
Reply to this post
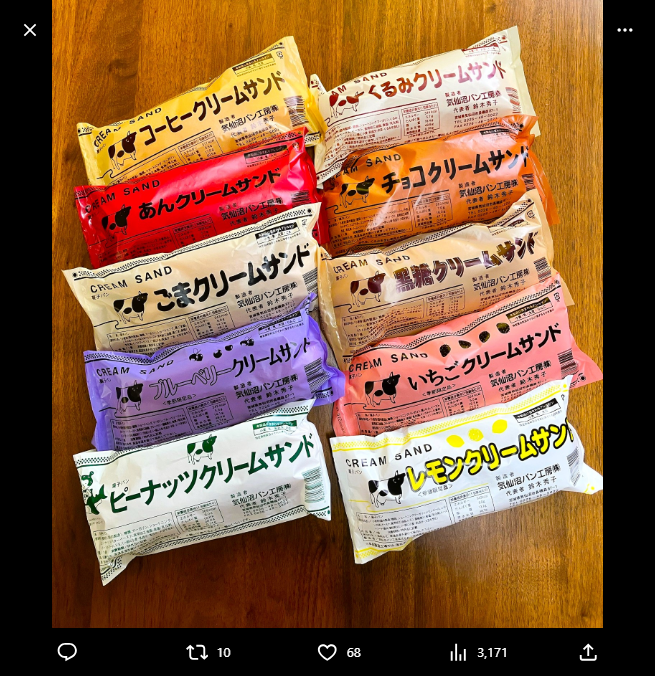point(67,652)
